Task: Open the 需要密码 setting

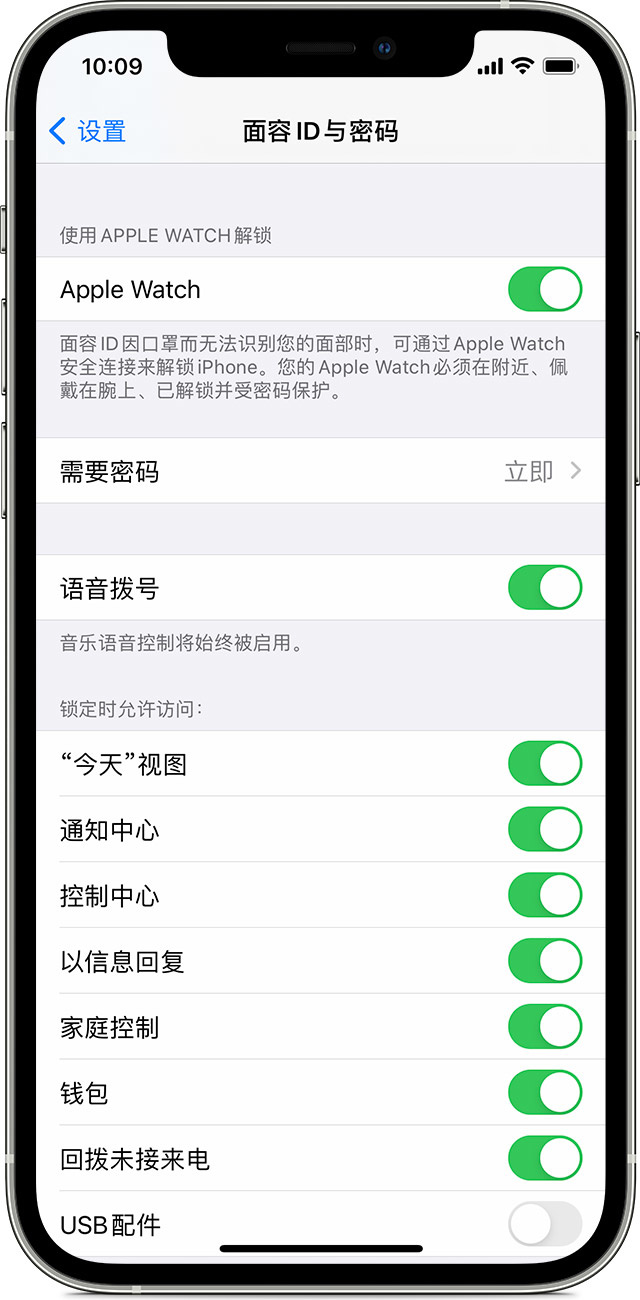Action: click(320, 471)
